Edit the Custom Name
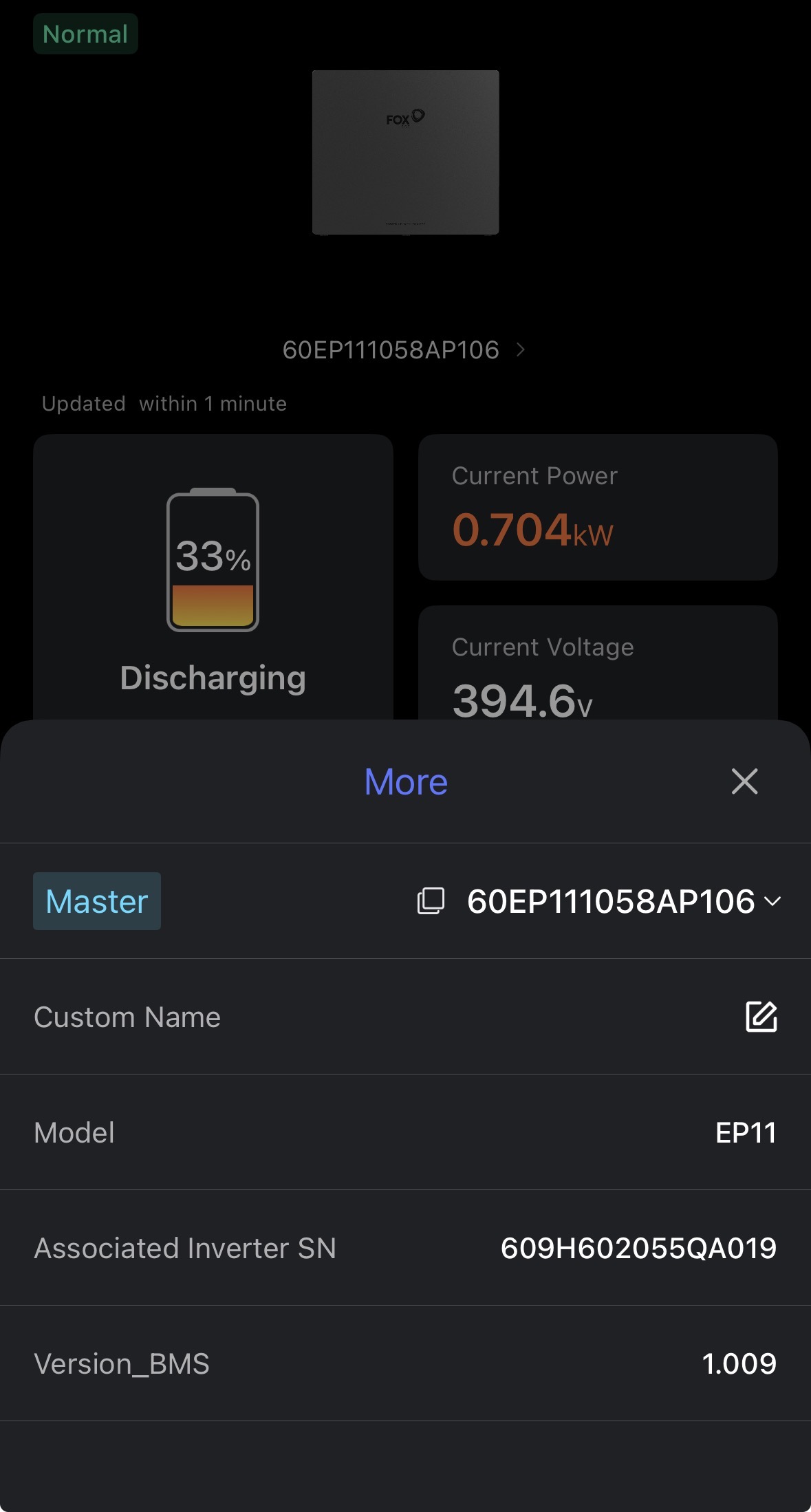This screenshot has width=811, height=1512. 761,1017
